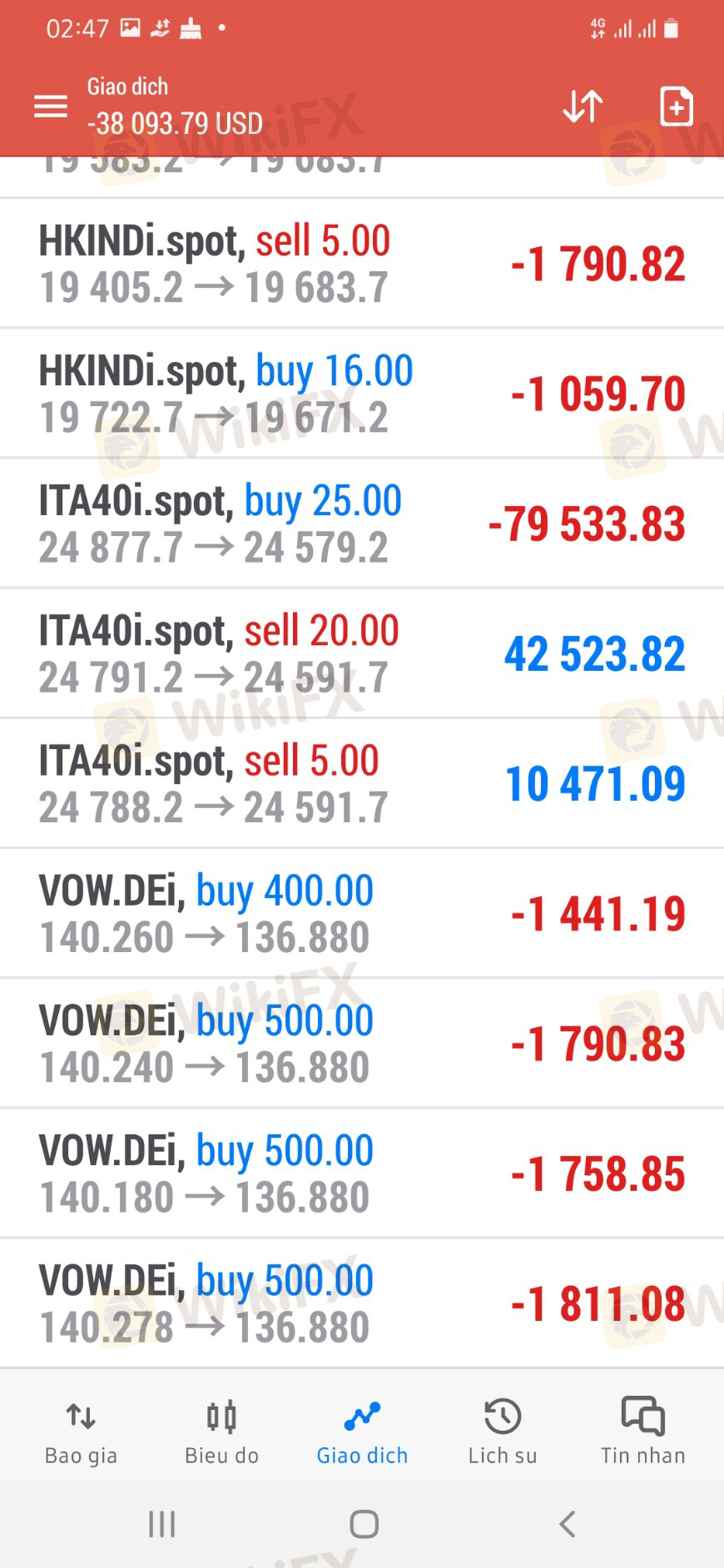Select the Giao dich tab
Screen dimensions: 724x1568
pyautogui.click(x=362, y=1432)
